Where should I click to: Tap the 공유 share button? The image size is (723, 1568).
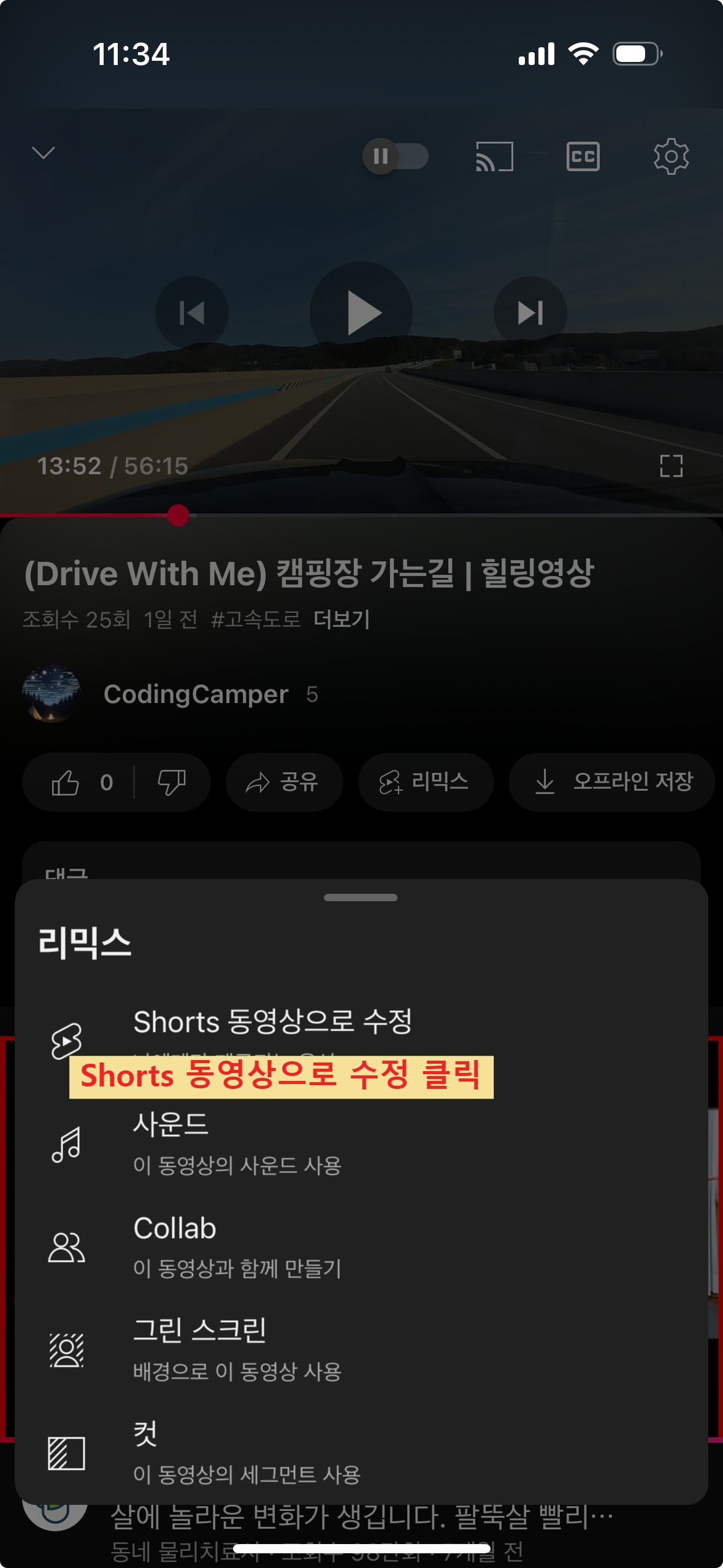click(x=284, y=782)
